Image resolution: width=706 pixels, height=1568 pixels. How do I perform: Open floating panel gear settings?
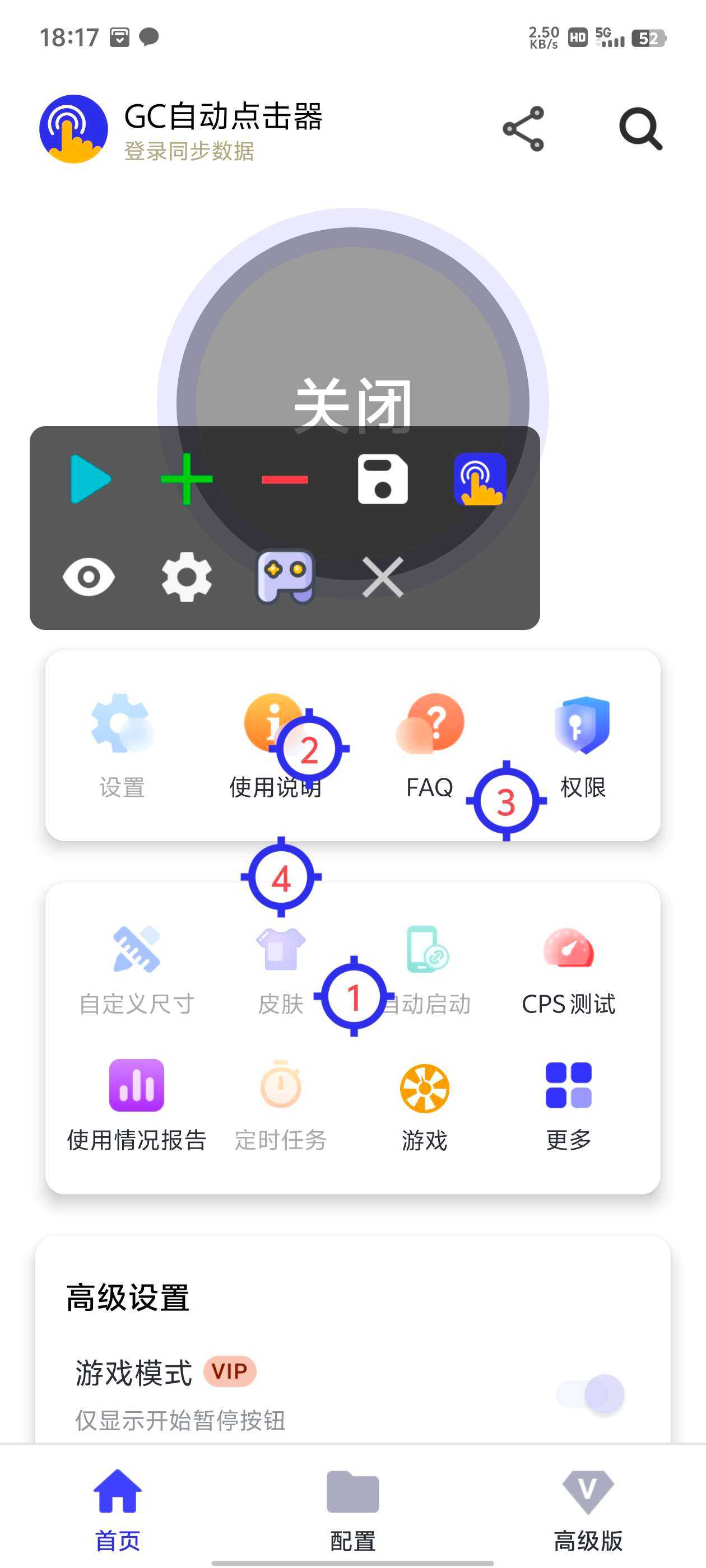click(187, 577)
